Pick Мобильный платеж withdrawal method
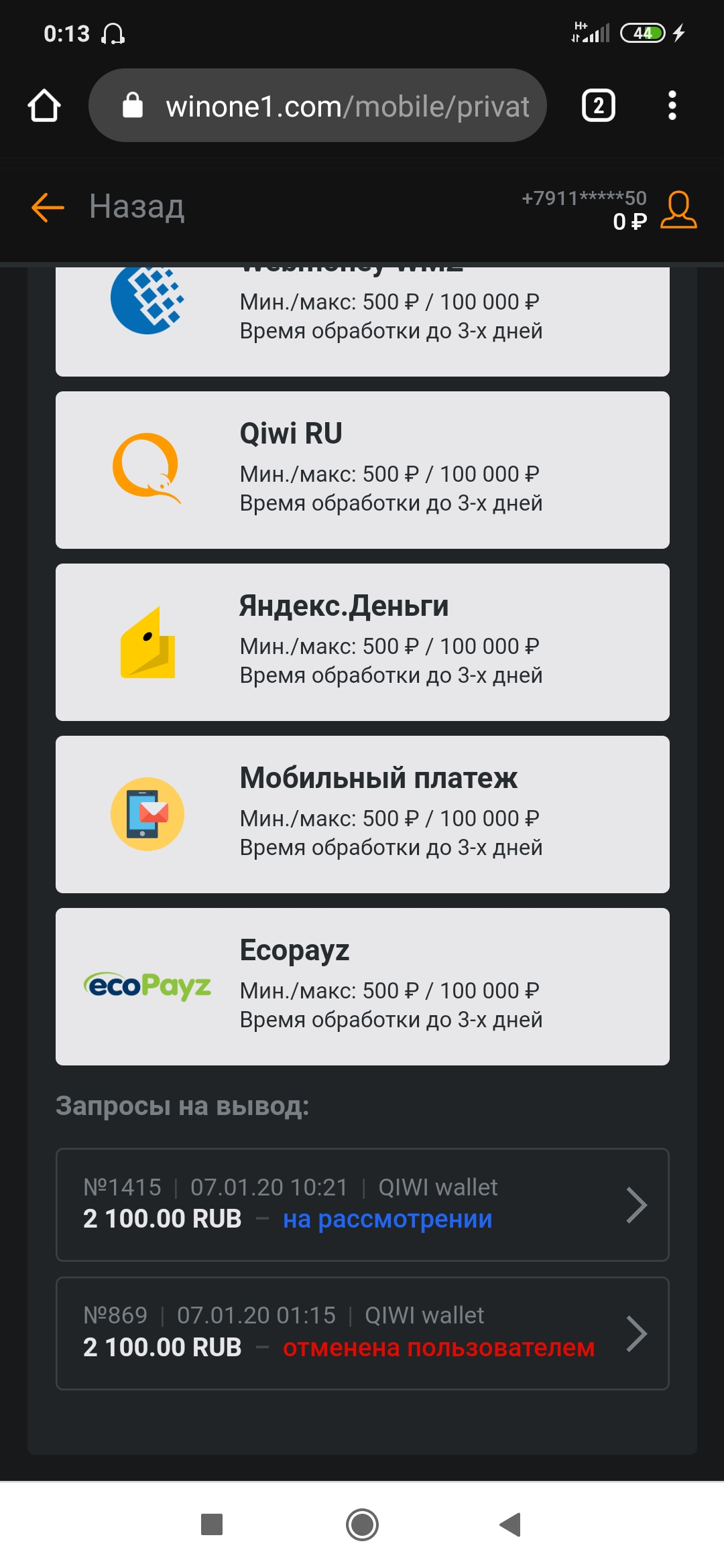Image resolution: width=724 pixels, height=1568 pixels. tap(363, 815)
